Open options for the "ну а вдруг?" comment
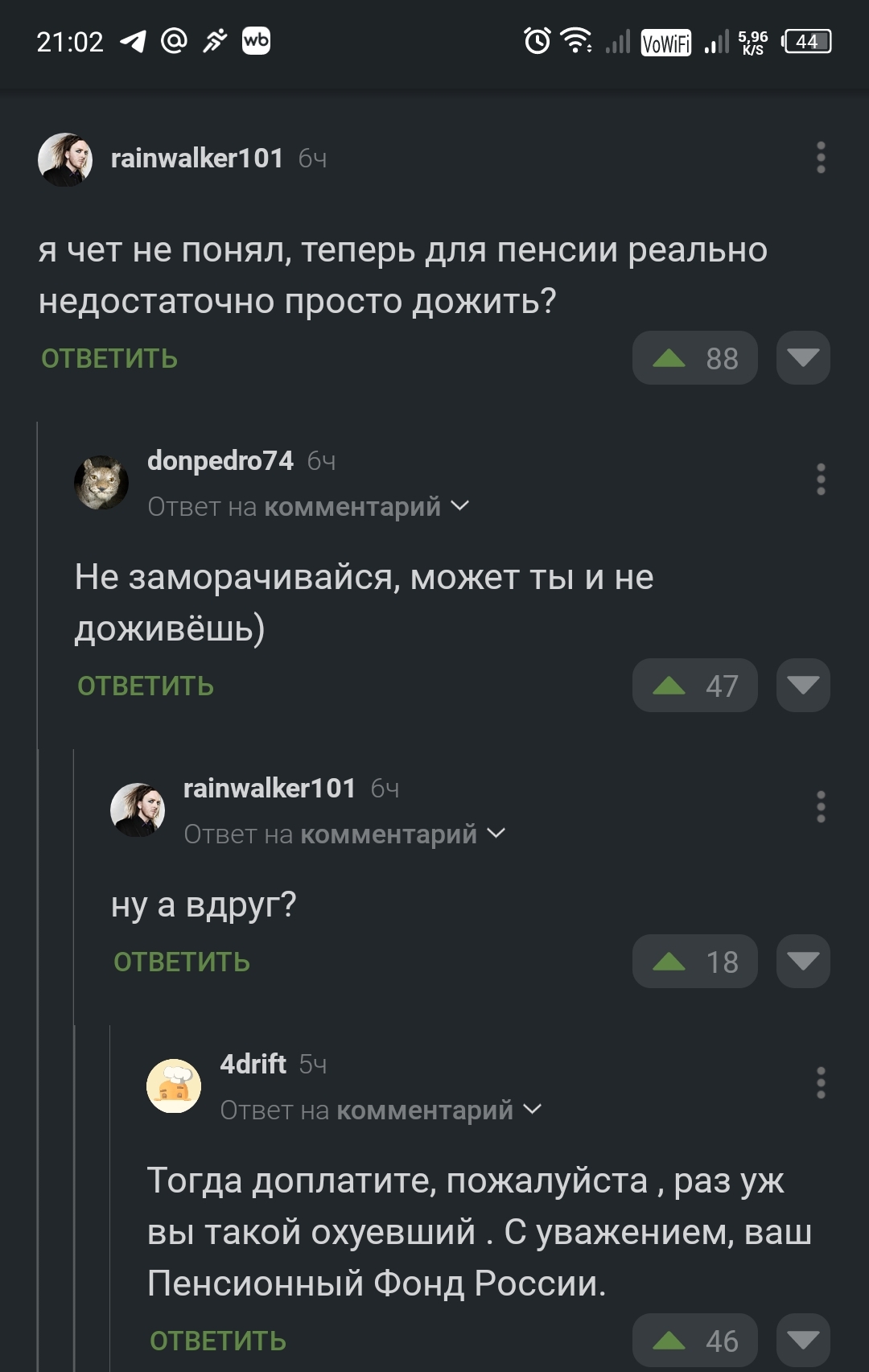Image resolution: width=869 pixels, height=1372 pixels. [x=820, y=807]
